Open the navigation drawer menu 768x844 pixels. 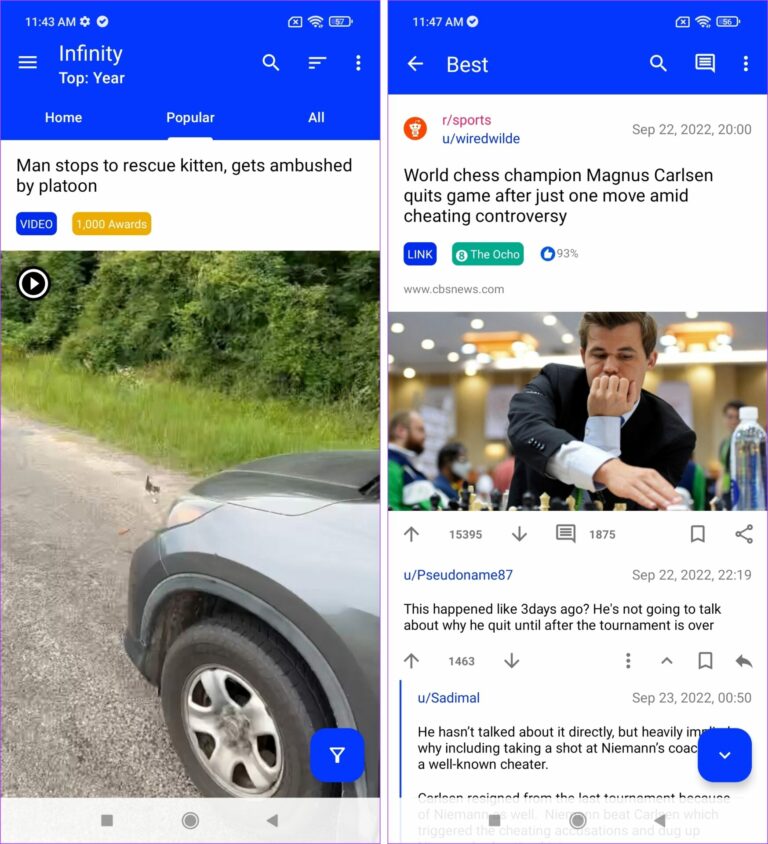click(x=27, y=62)
